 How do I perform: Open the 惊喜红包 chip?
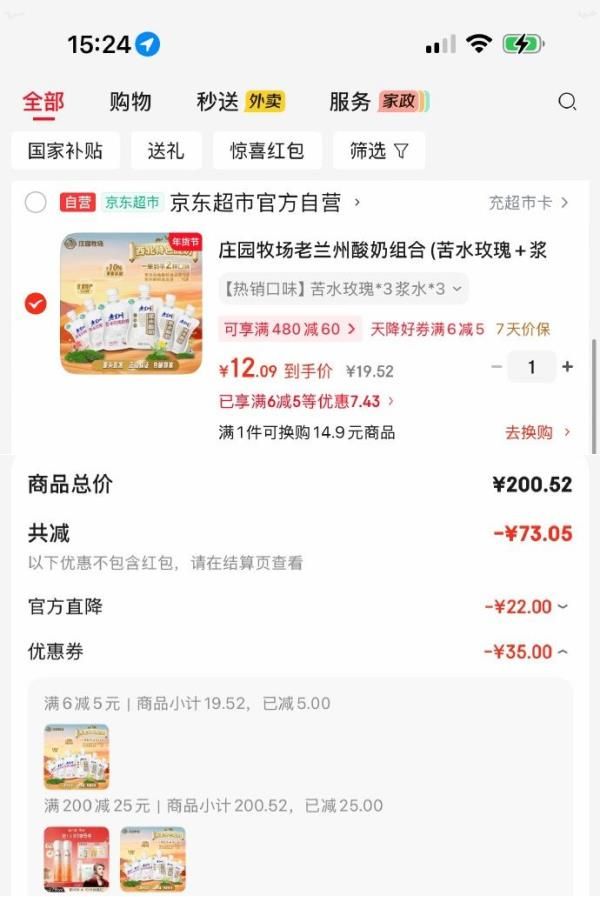click(x=267, y=151)
